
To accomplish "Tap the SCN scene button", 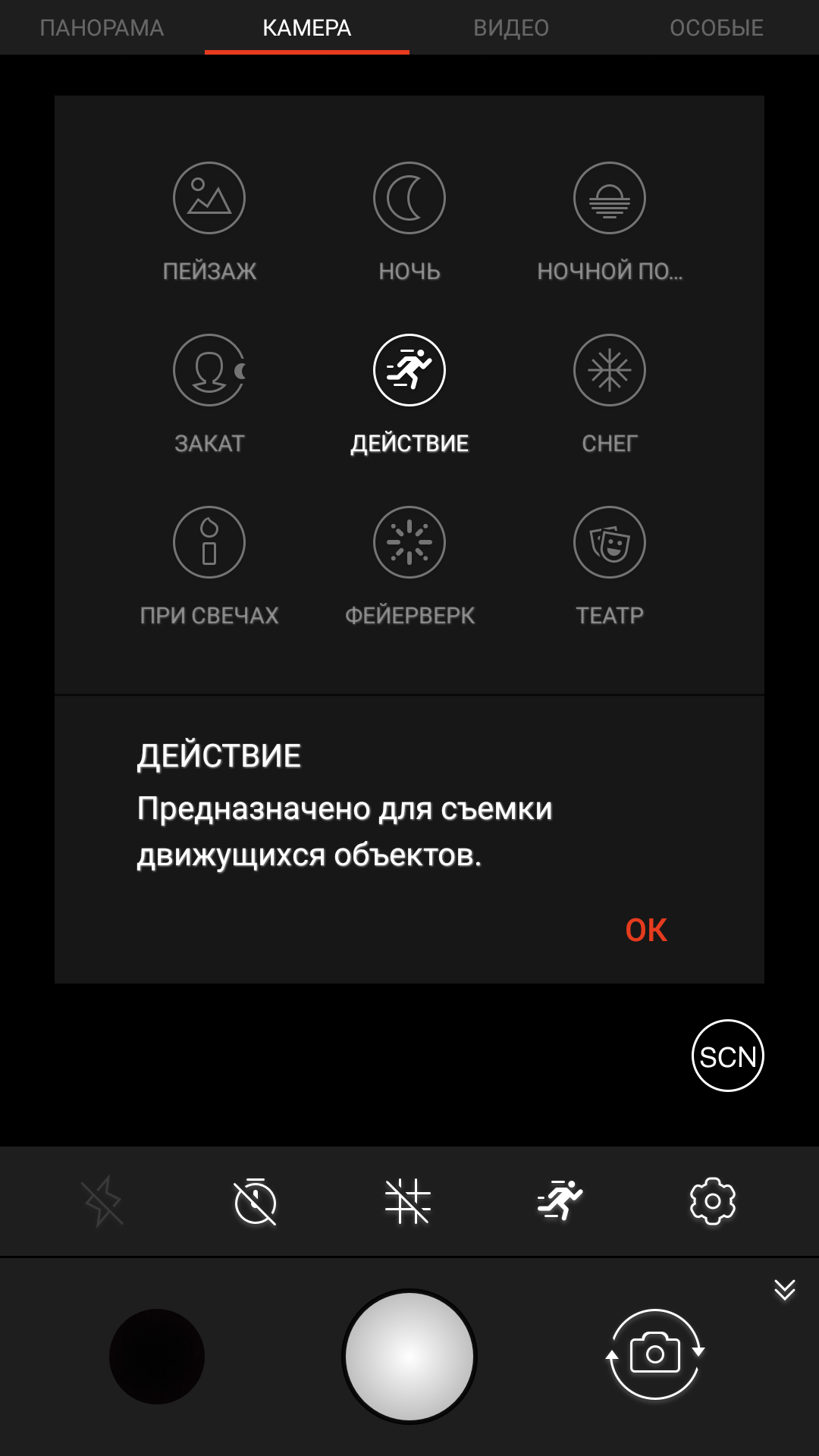I will pyautogui.click(x=728, y=1056).
